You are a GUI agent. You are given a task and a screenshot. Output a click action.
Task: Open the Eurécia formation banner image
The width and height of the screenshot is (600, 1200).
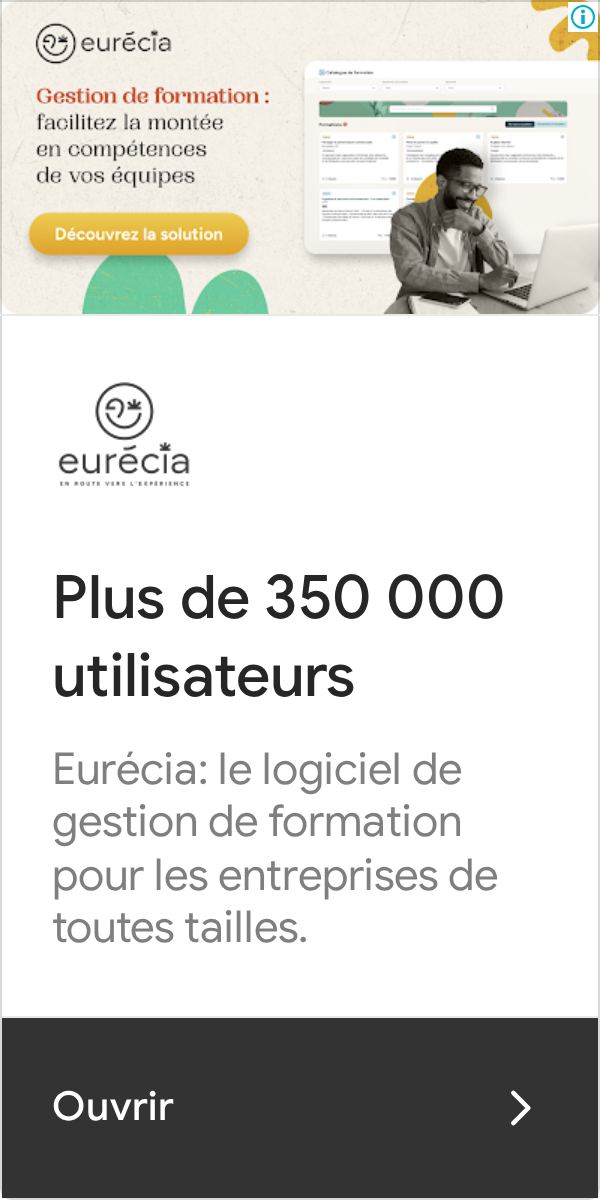300,160
